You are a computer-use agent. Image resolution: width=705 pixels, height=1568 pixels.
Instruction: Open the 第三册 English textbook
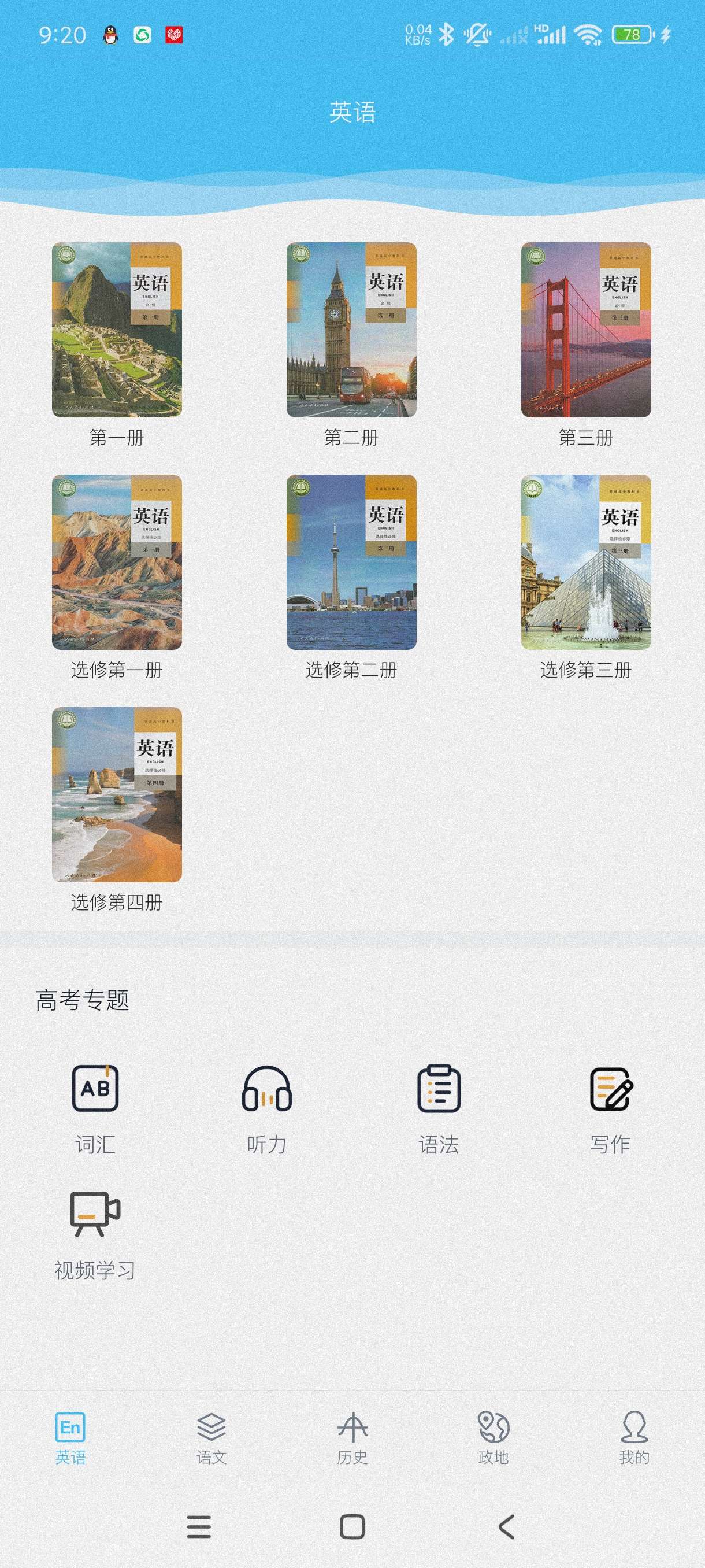click(x=586, y=330)
